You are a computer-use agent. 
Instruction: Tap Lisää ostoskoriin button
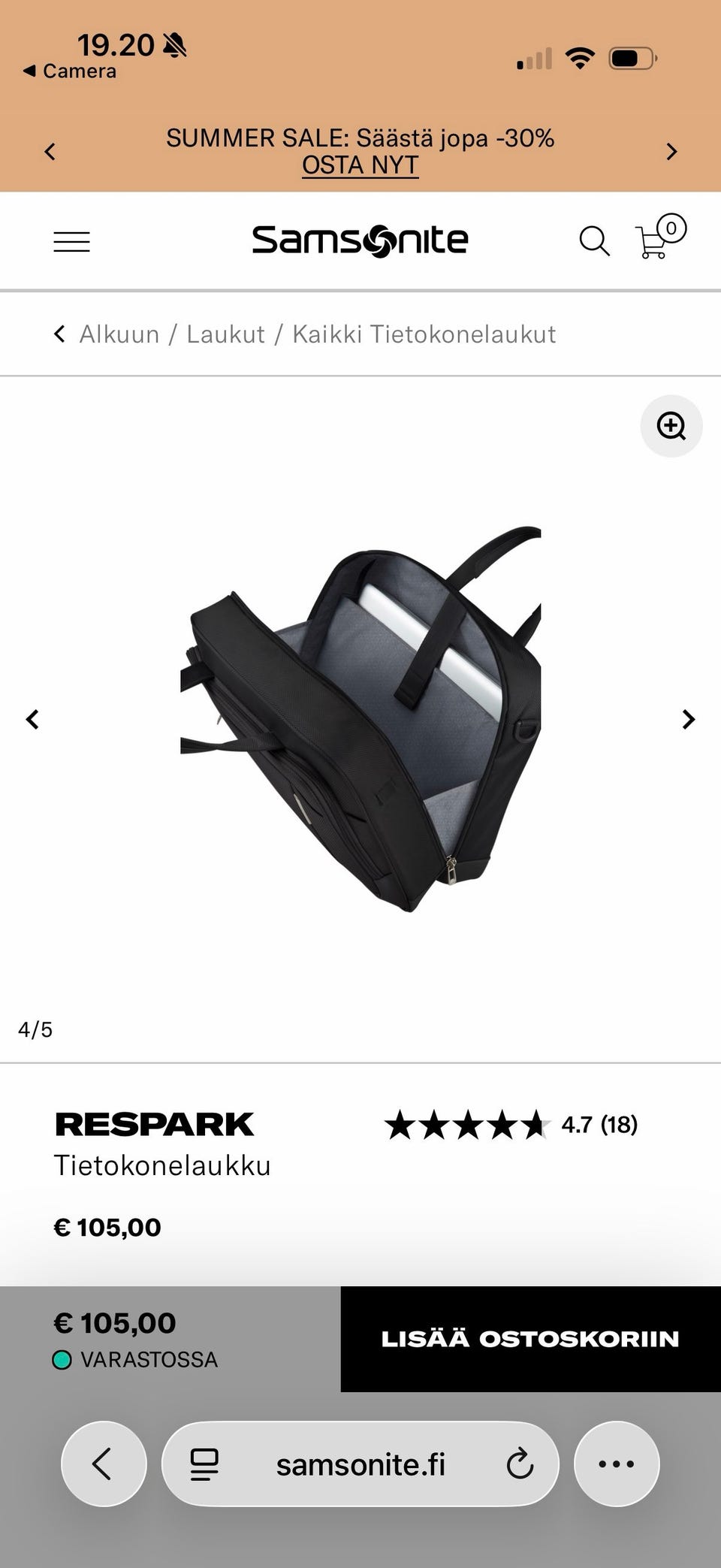click(530, 1339)
